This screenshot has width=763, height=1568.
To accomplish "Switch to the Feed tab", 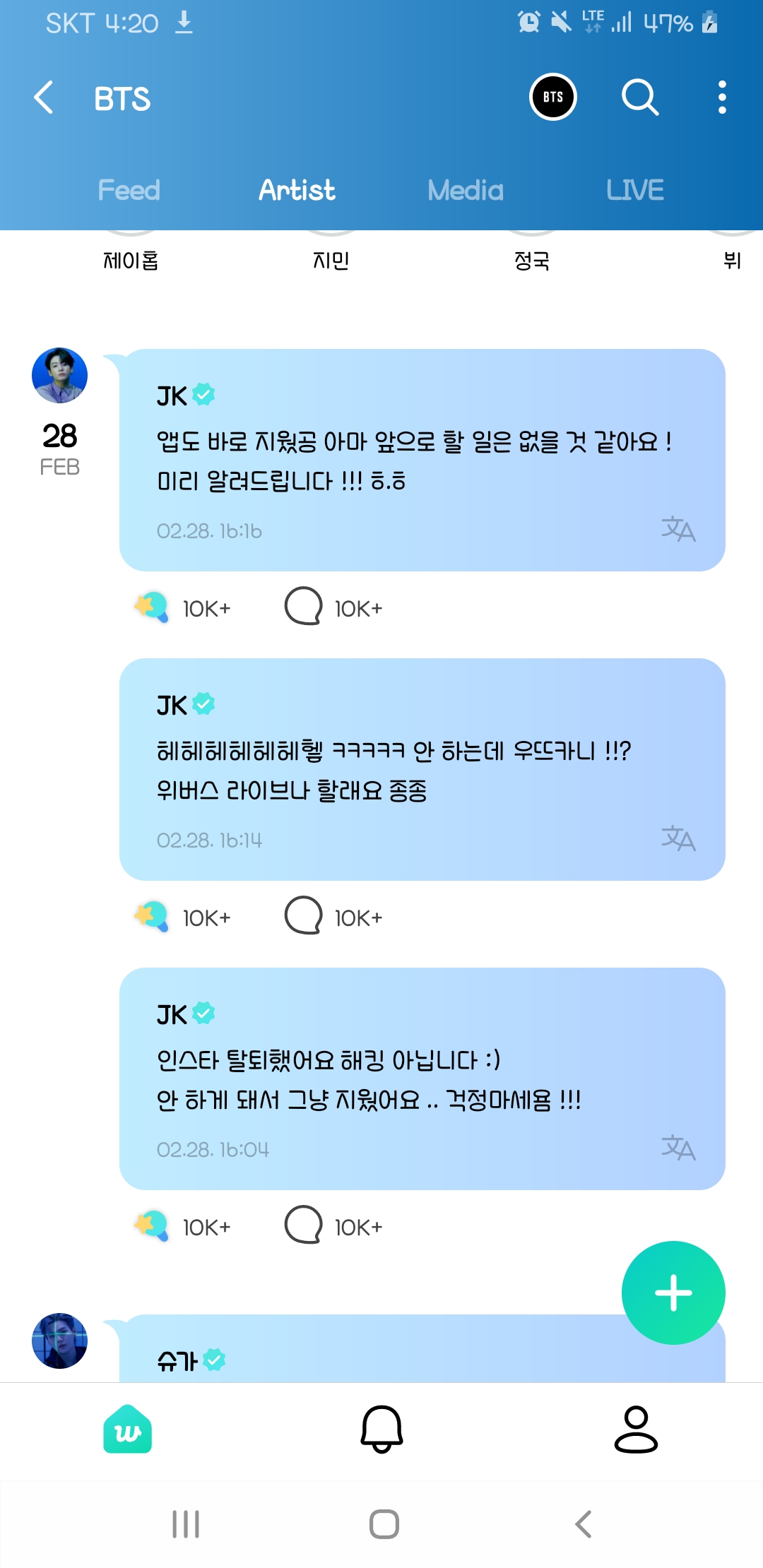I will [129, 190].
